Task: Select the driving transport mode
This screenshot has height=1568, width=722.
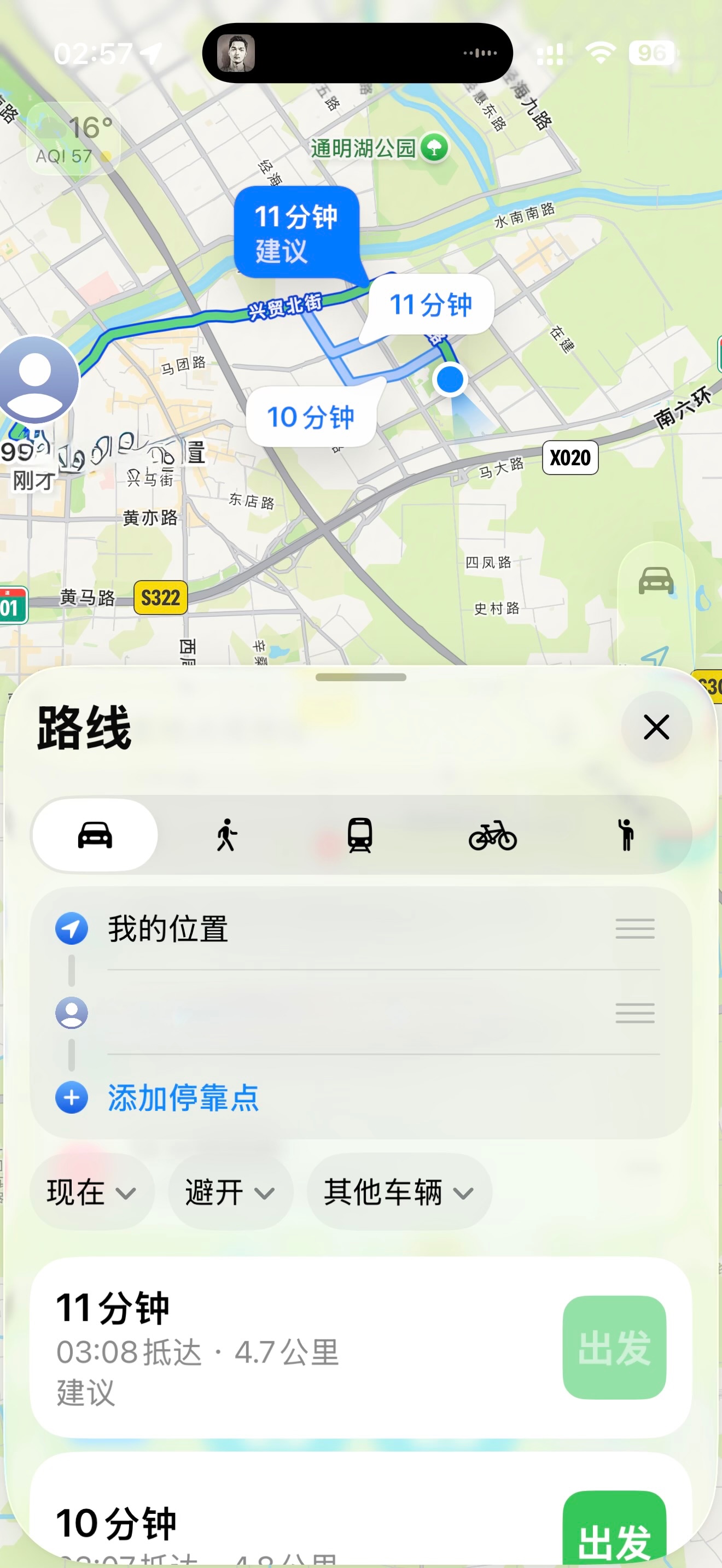Action: pyautogui.click(x=95, y=835)
